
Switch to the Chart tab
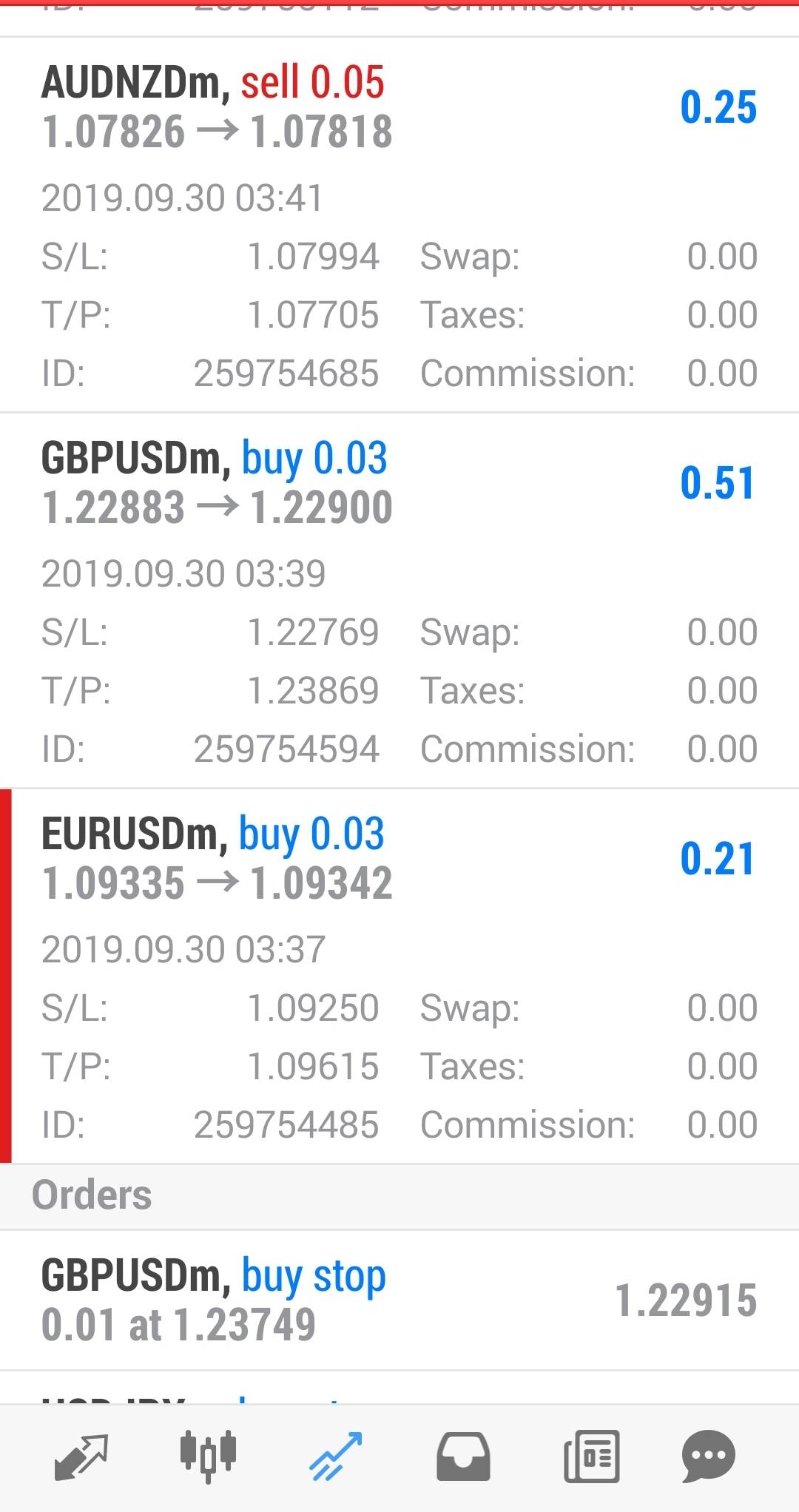208,1456
